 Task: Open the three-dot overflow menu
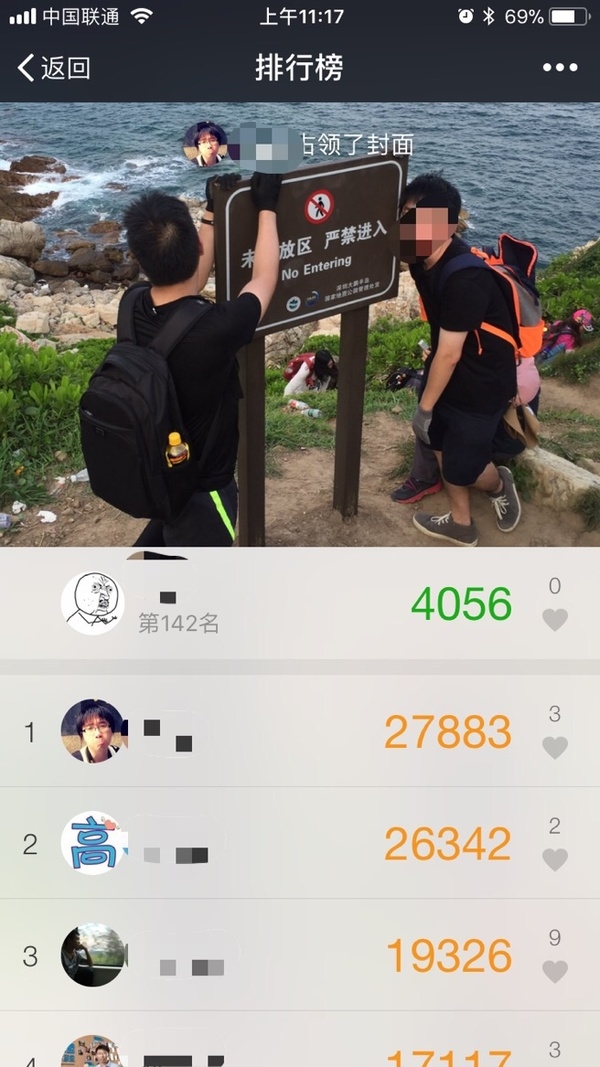point(560,68)
